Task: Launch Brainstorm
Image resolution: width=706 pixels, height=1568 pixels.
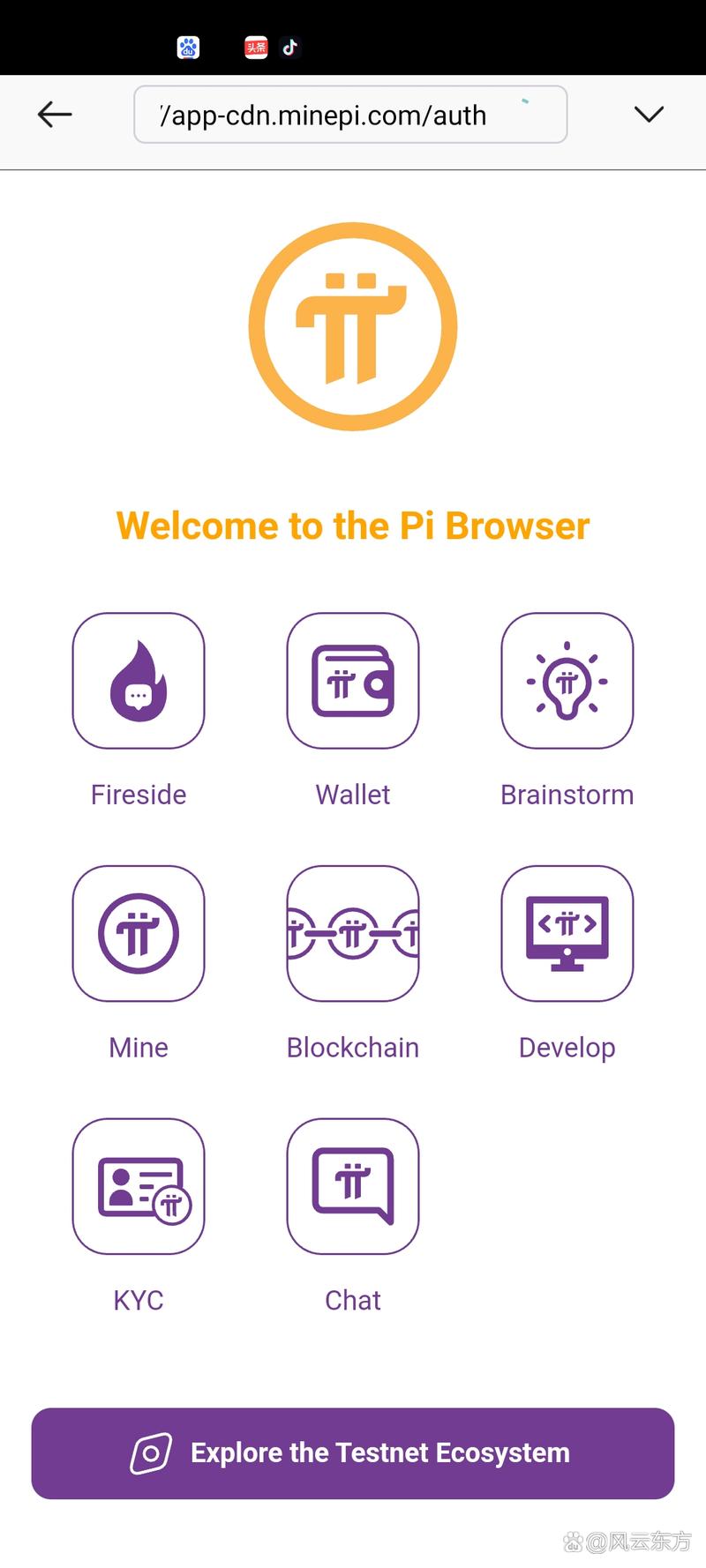Action: click(x=567, y=681)
